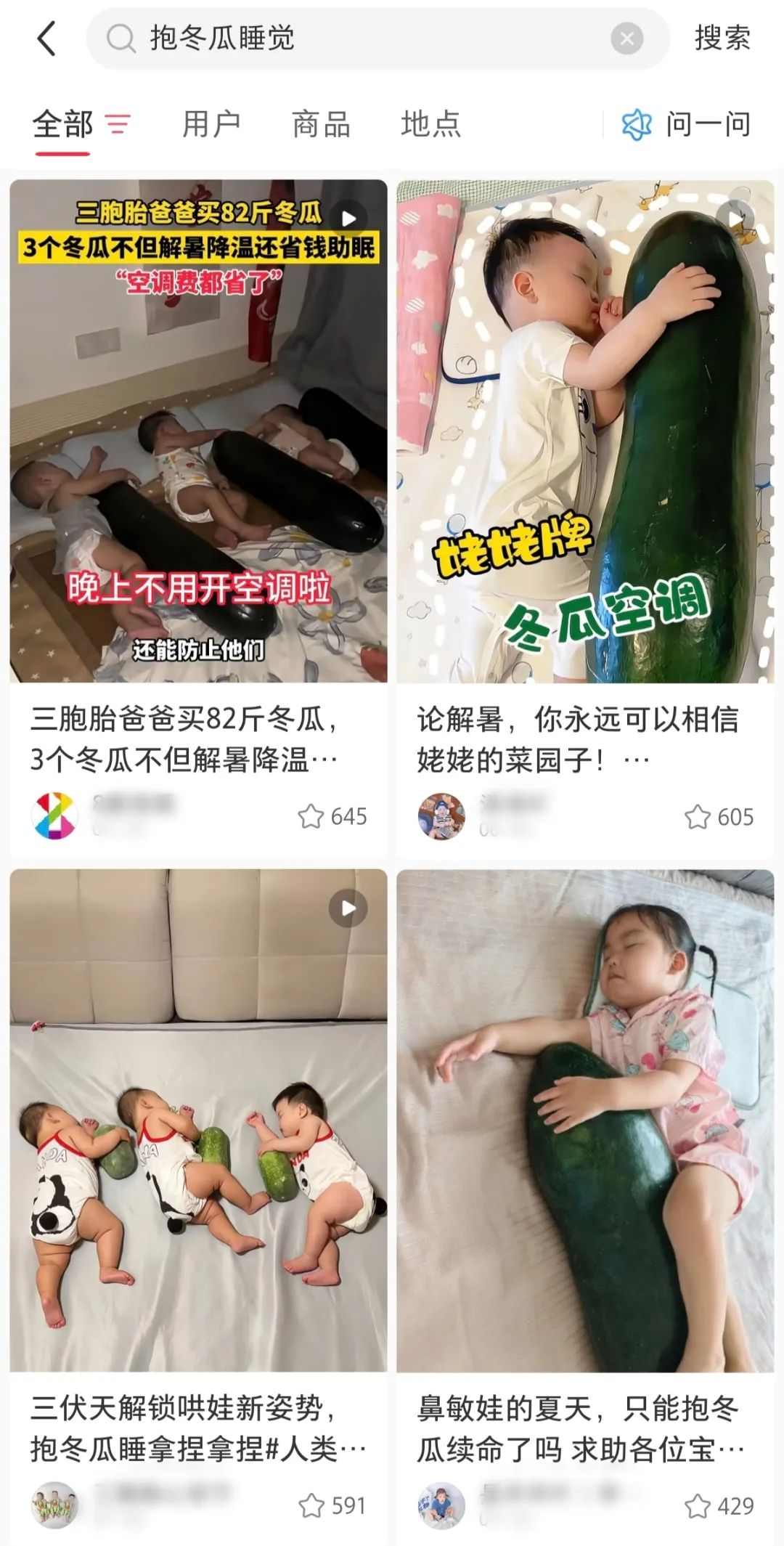784x1546 pixels.
Task: Clear the search text
Action: click(x=626, y=38)
